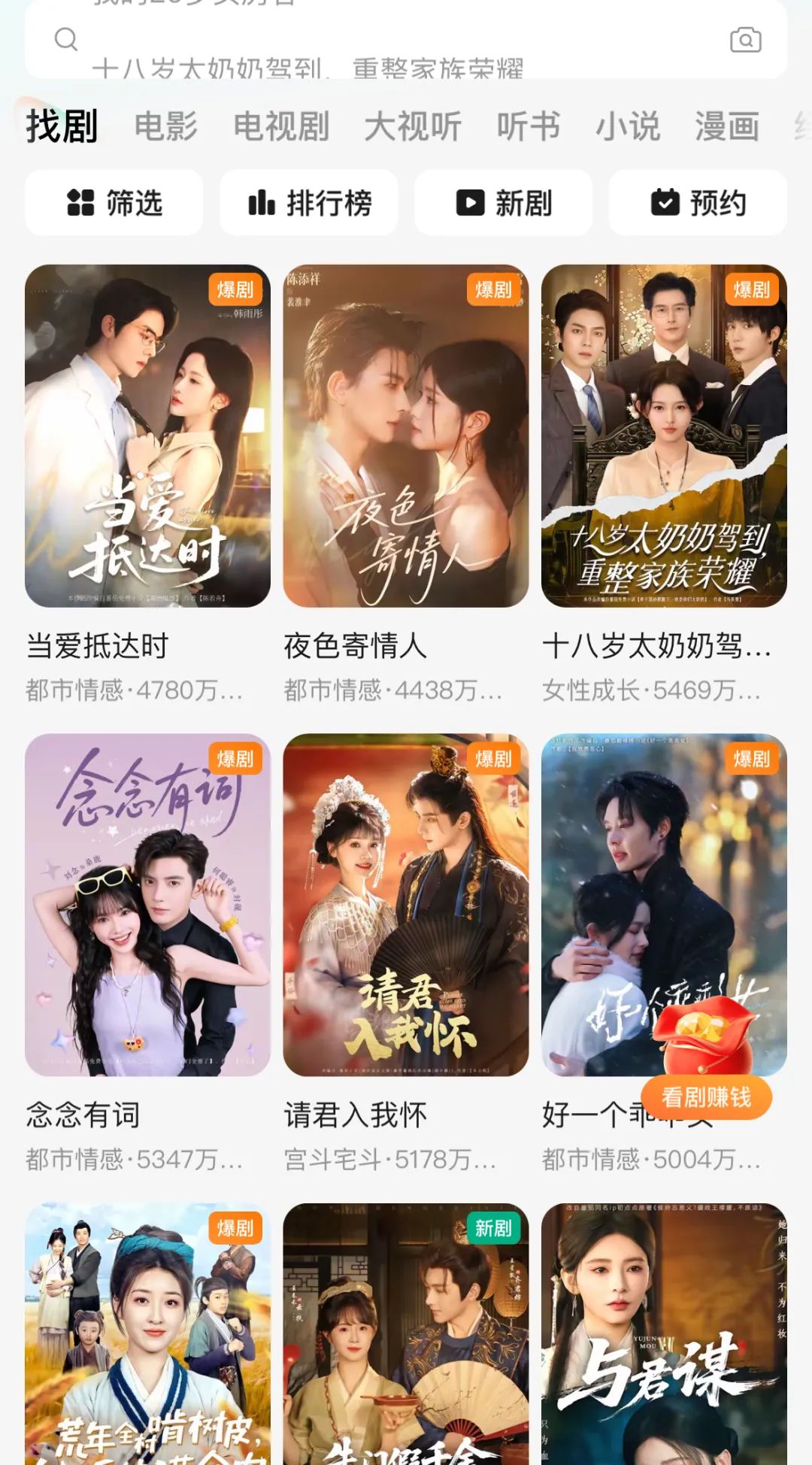This screenshot has width=812, height=1465.
Task: Select the 找剧 tab
Action: 62,126
